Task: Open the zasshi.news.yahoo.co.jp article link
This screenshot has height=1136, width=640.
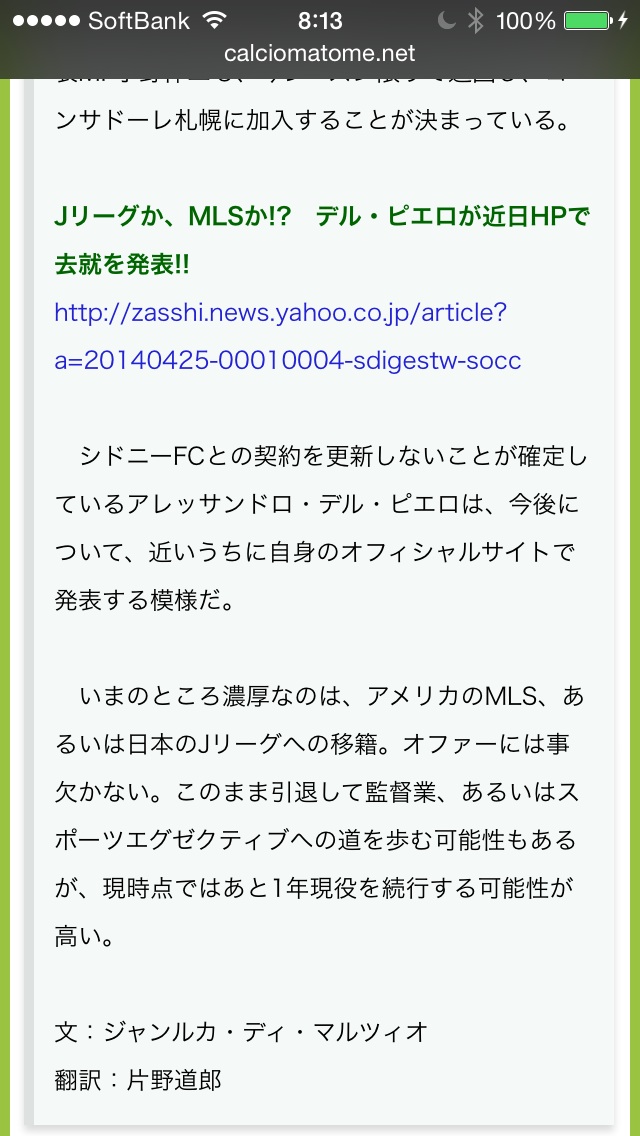Action: [288, 336]
